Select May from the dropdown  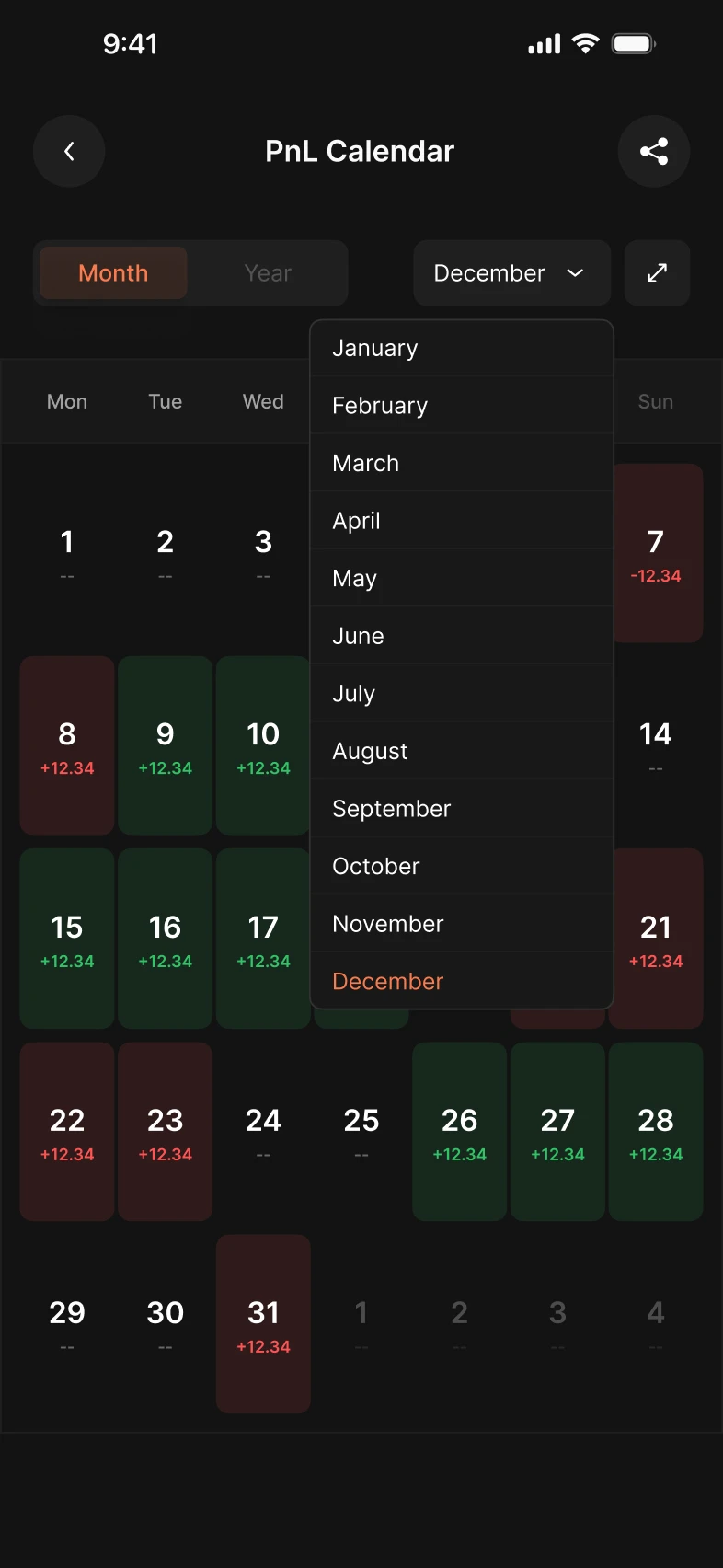click(x=461, y=579)
